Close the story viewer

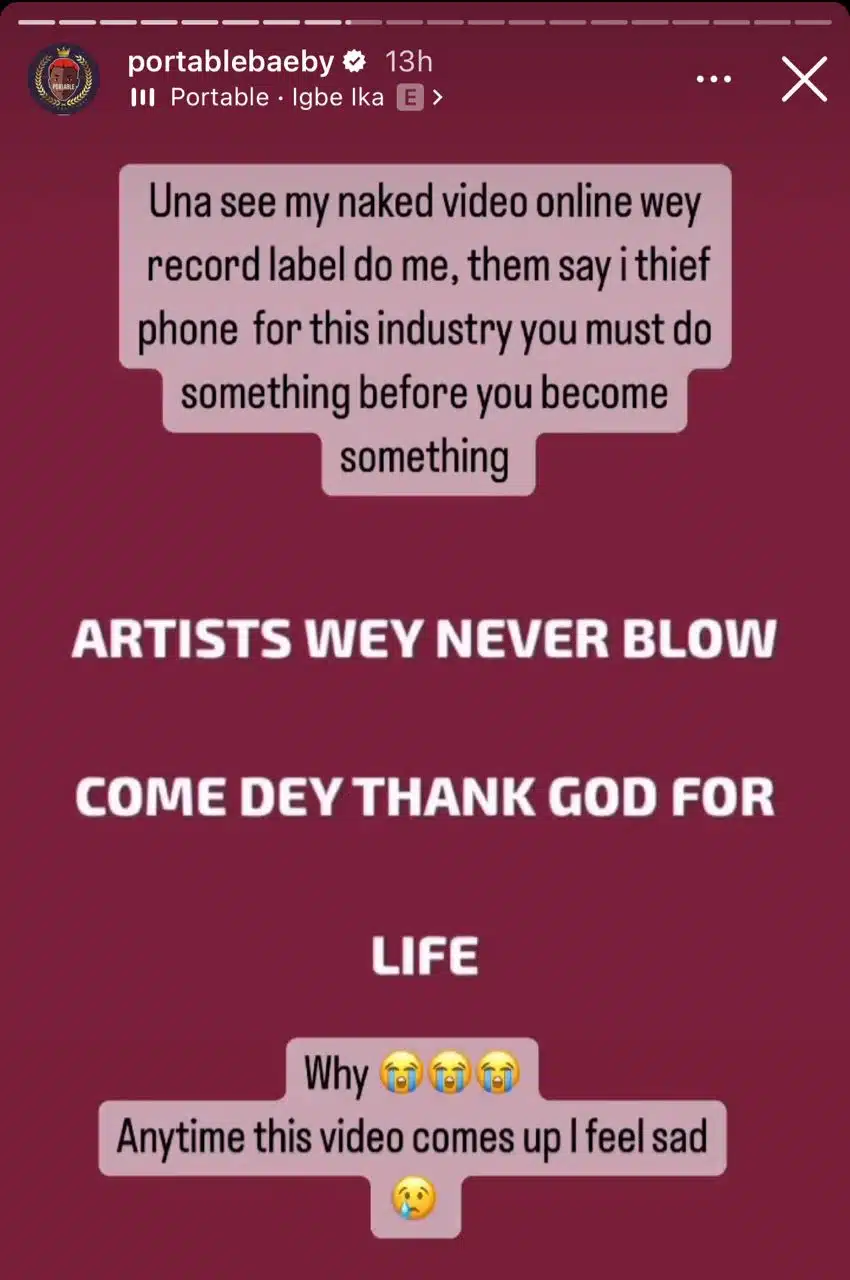coord(804,78)
